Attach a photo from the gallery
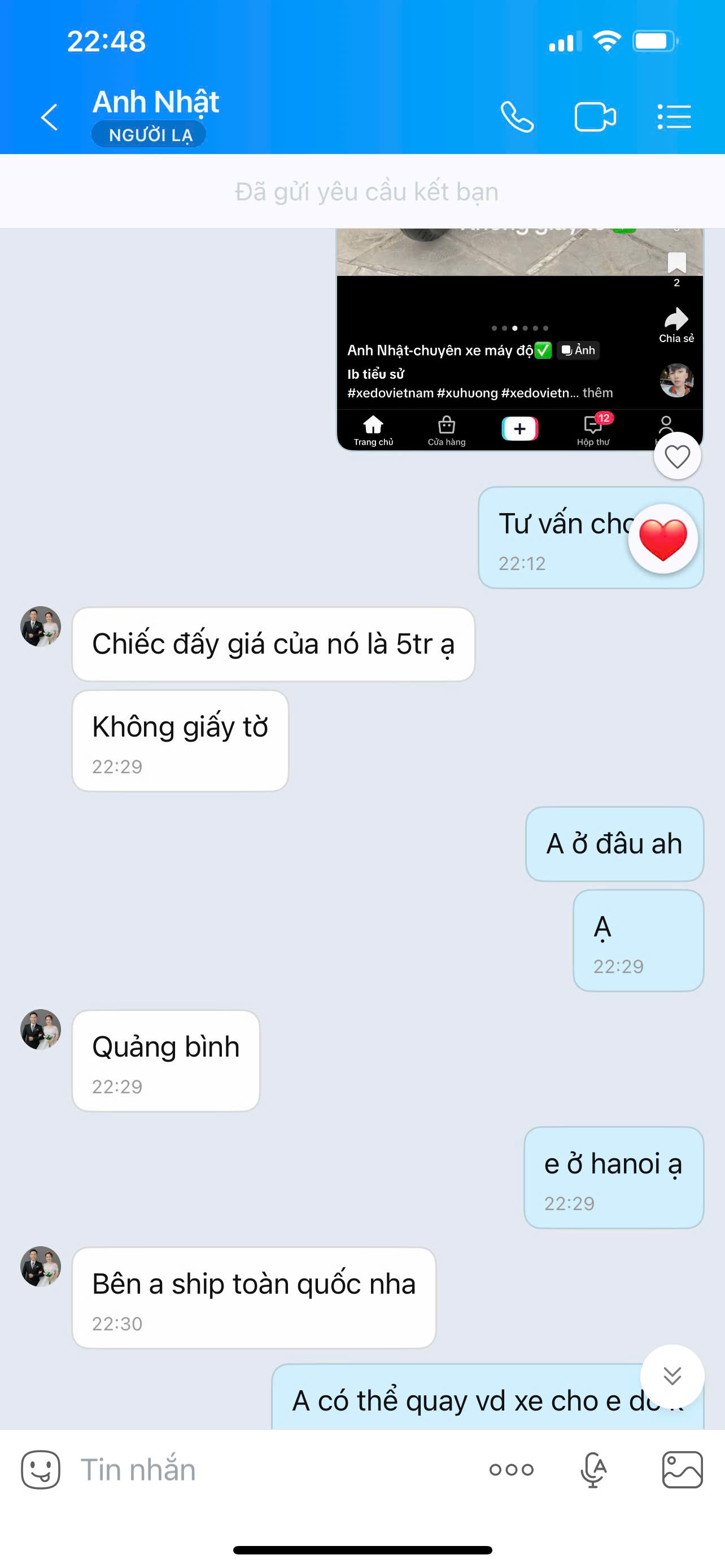The width and height of the screenshot is (725, 1568). pyautogui.click(x=682, y=1469)
